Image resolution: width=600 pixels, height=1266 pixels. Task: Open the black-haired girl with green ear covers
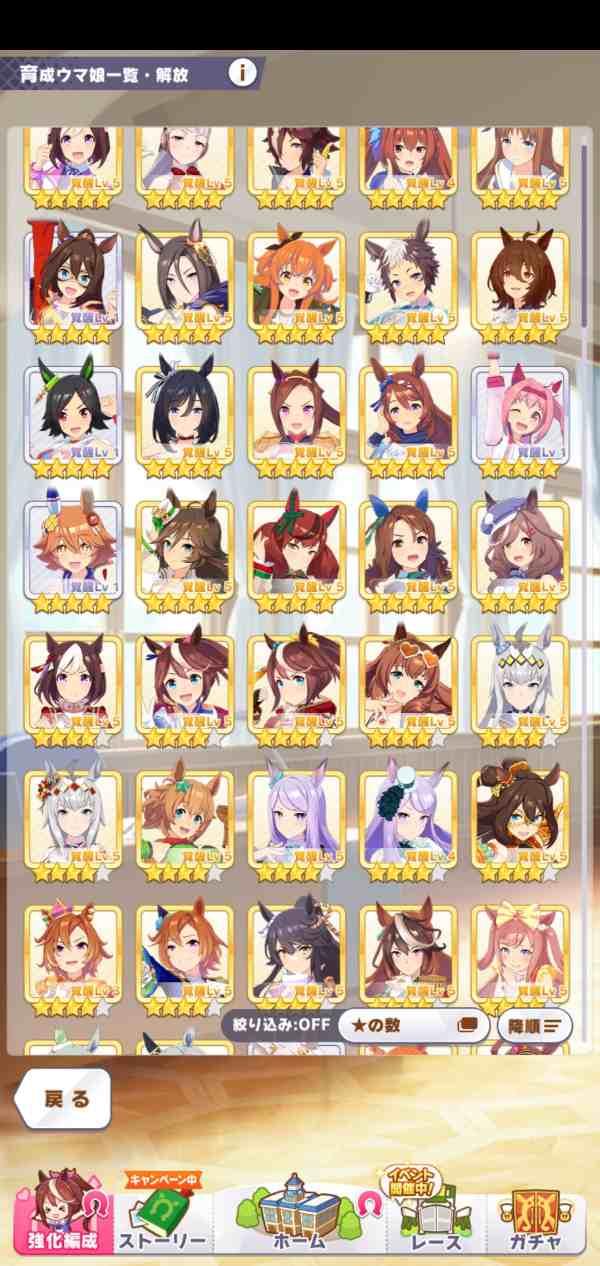(x=73, y=415)
